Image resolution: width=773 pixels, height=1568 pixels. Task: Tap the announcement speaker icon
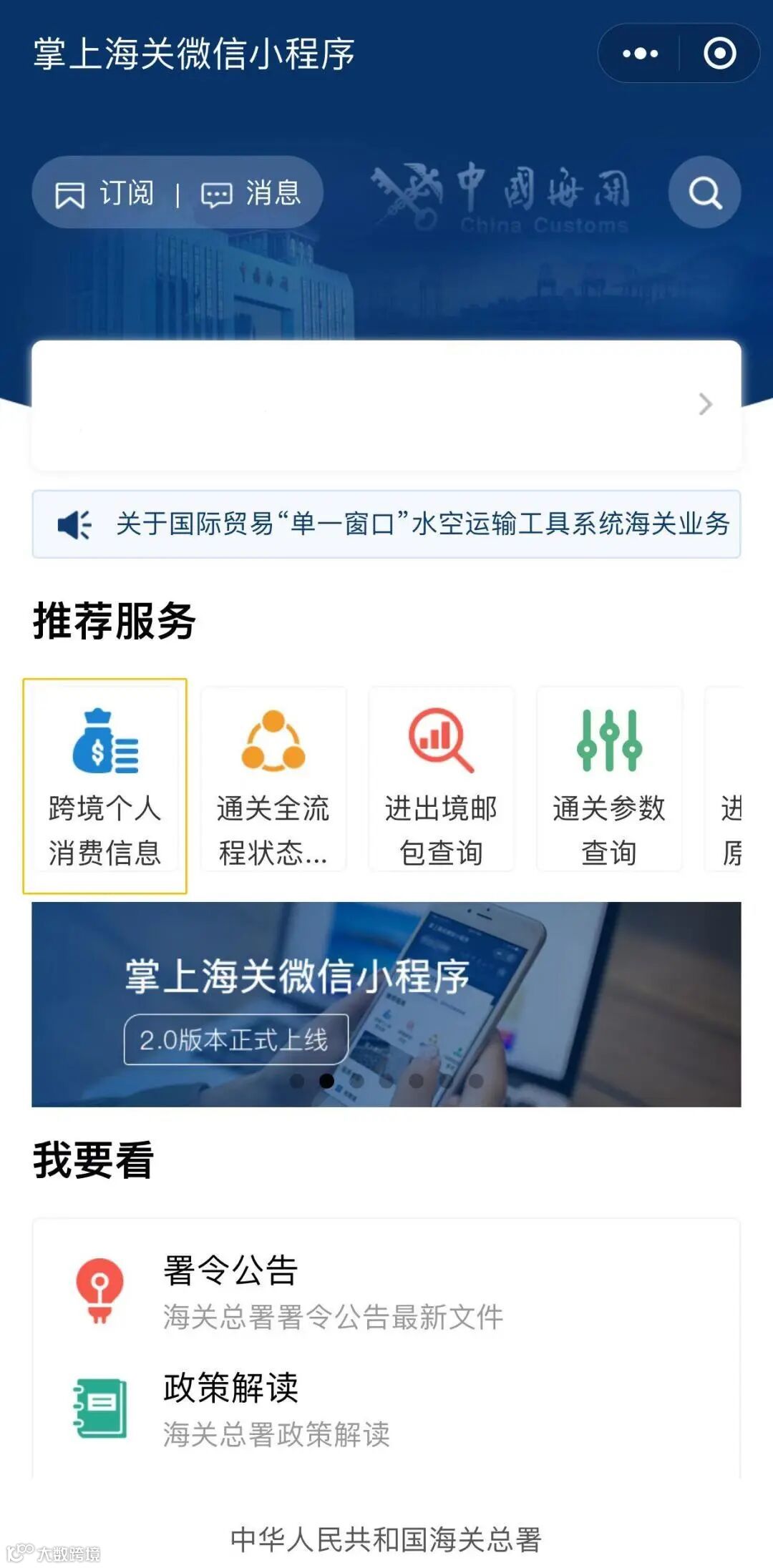coord(75,524)
